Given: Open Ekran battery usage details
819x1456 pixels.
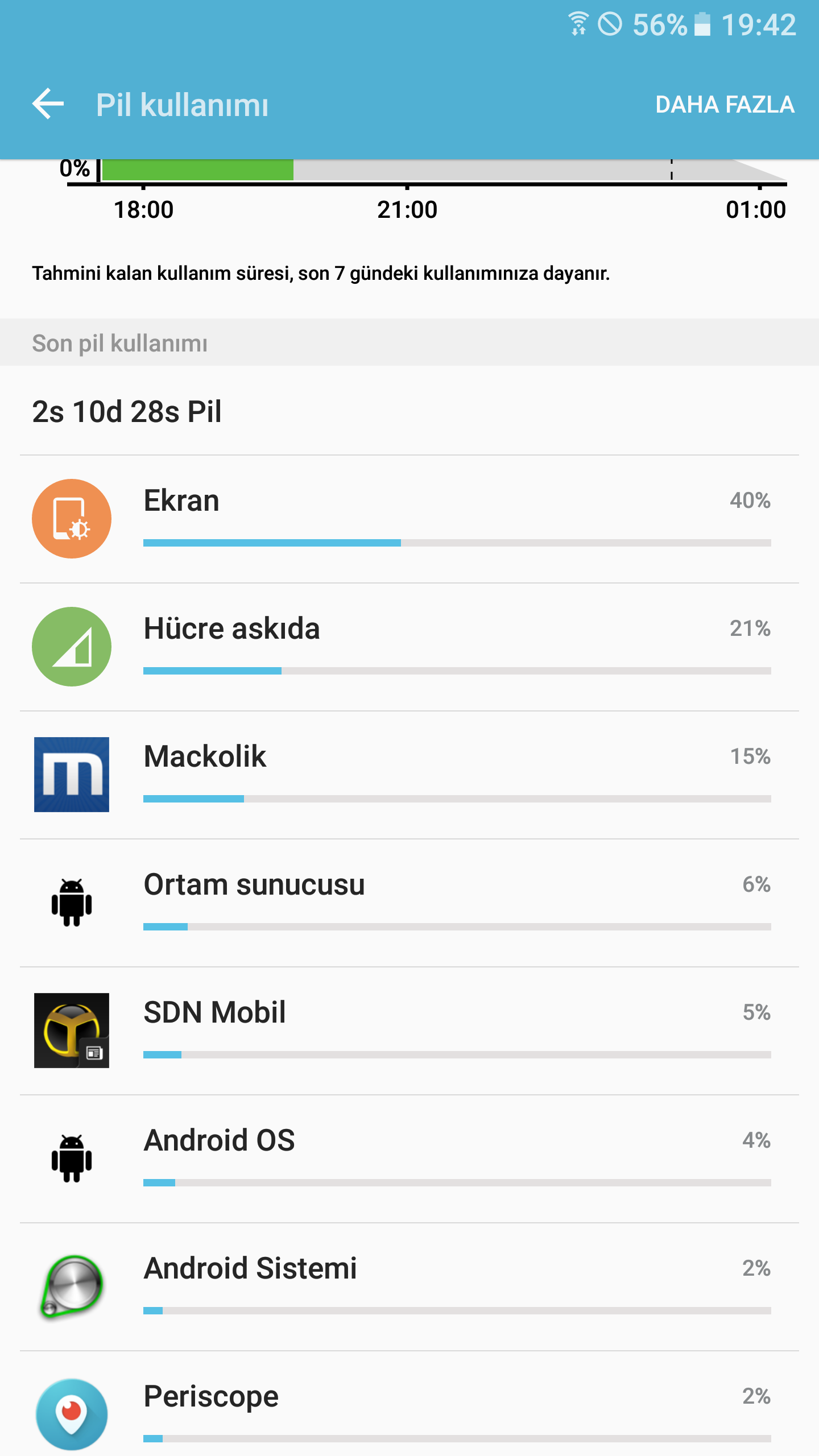Looking at the screenshot, I should [x=409, y=519].
